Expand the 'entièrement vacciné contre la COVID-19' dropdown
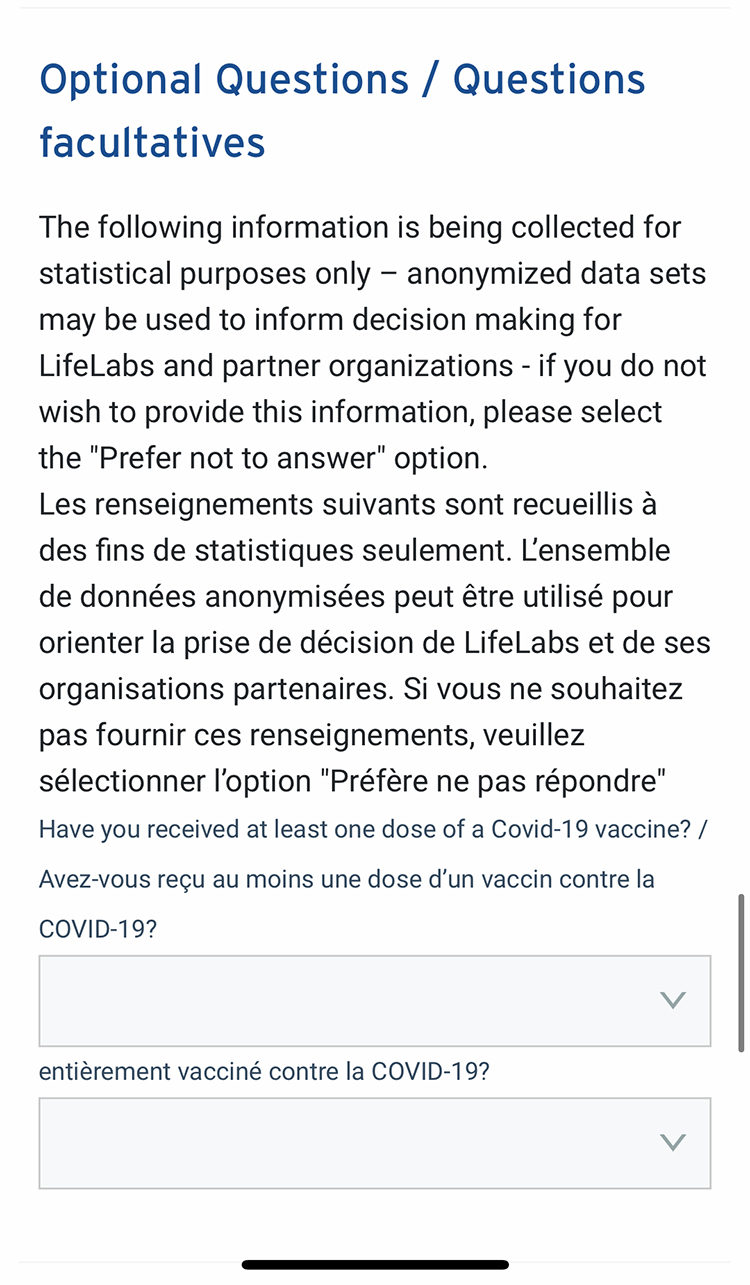750x1285 pixels. pos(375,1143)
